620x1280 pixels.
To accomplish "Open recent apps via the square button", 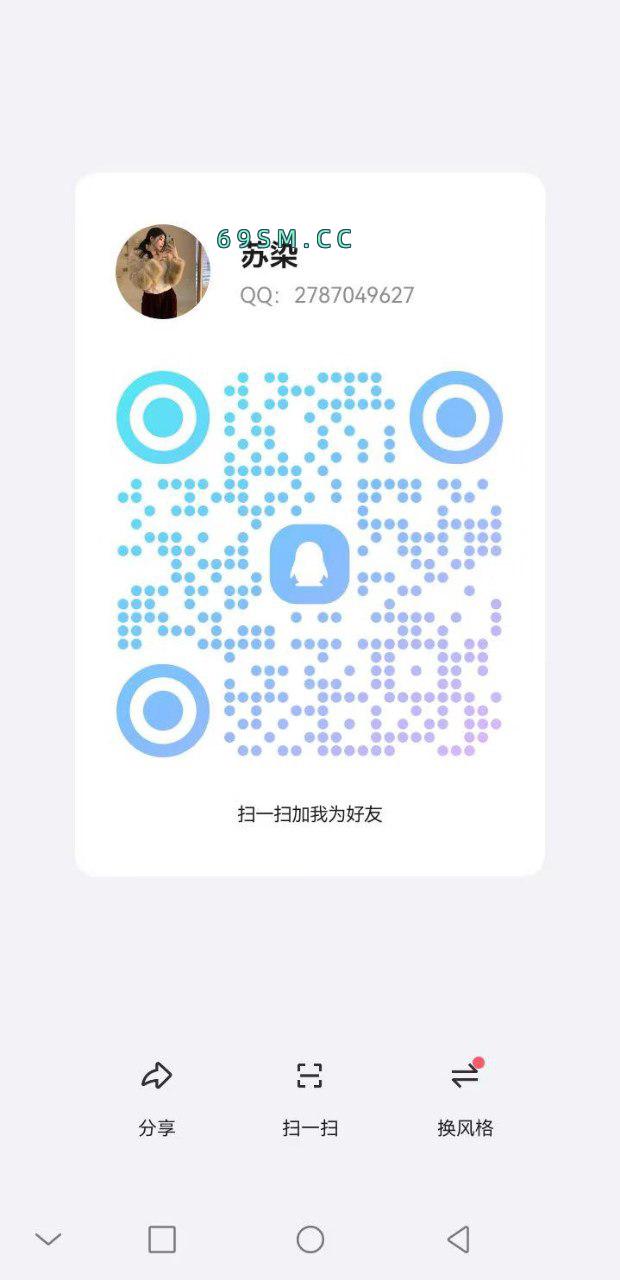I will pyautogui.click(x=162, y=1240).
